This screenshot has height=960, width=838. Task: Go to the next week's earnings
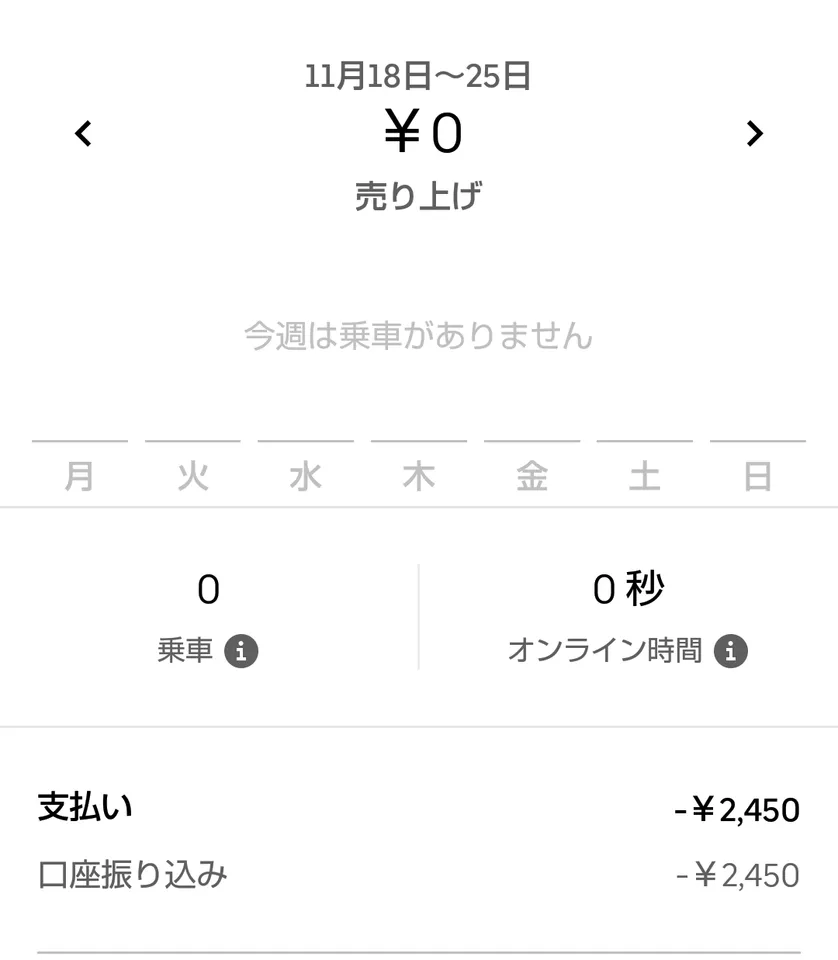click(x=755, y=133)
